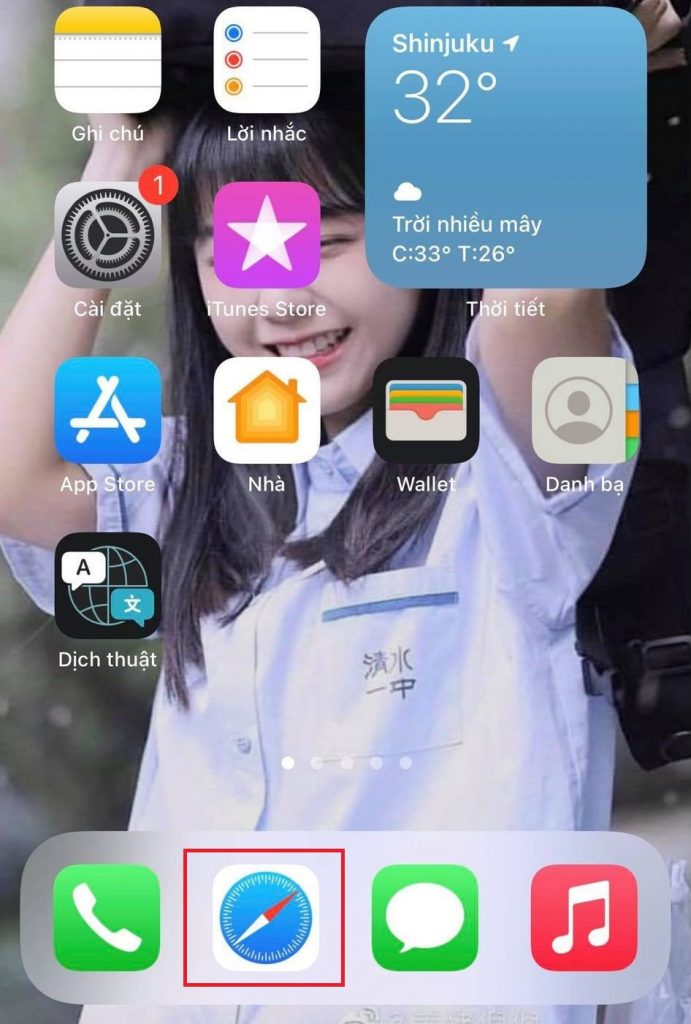Open the Lời nhắc reminders app

pyautogui.click(x=266, y=61)
